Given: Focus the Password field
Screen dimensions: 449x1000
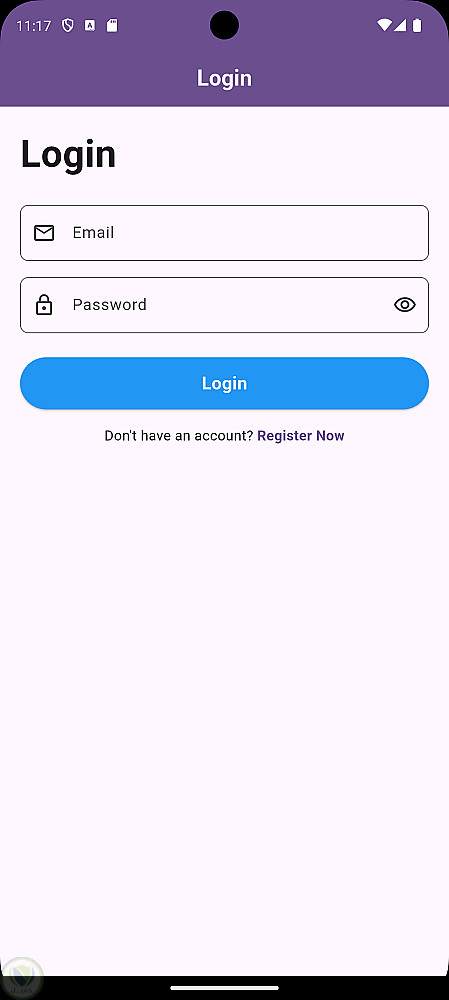Looking at the screenshot, I should pos(224,305).
